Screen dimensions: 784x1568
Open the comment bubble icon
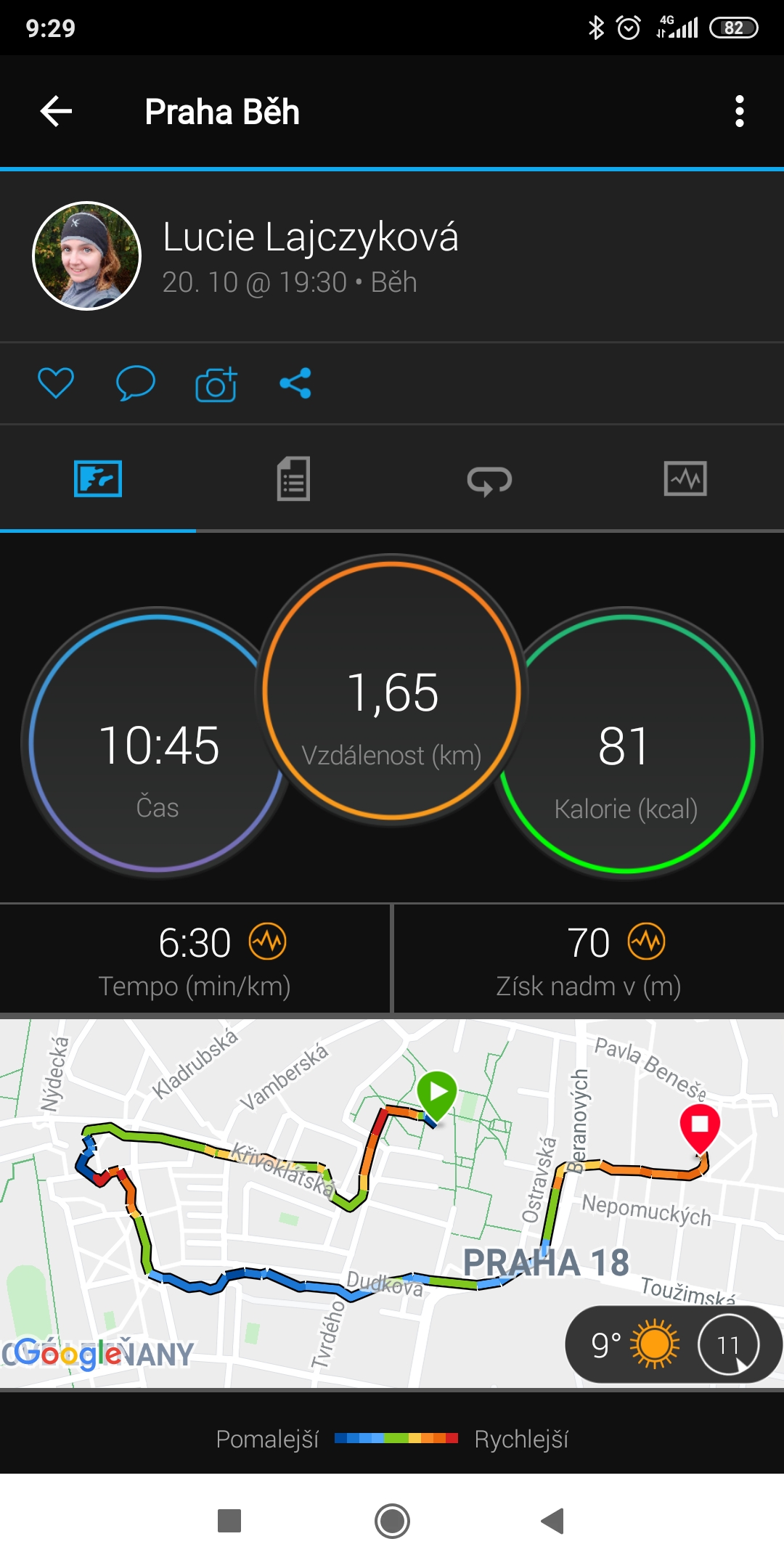(x=136, y=383)
